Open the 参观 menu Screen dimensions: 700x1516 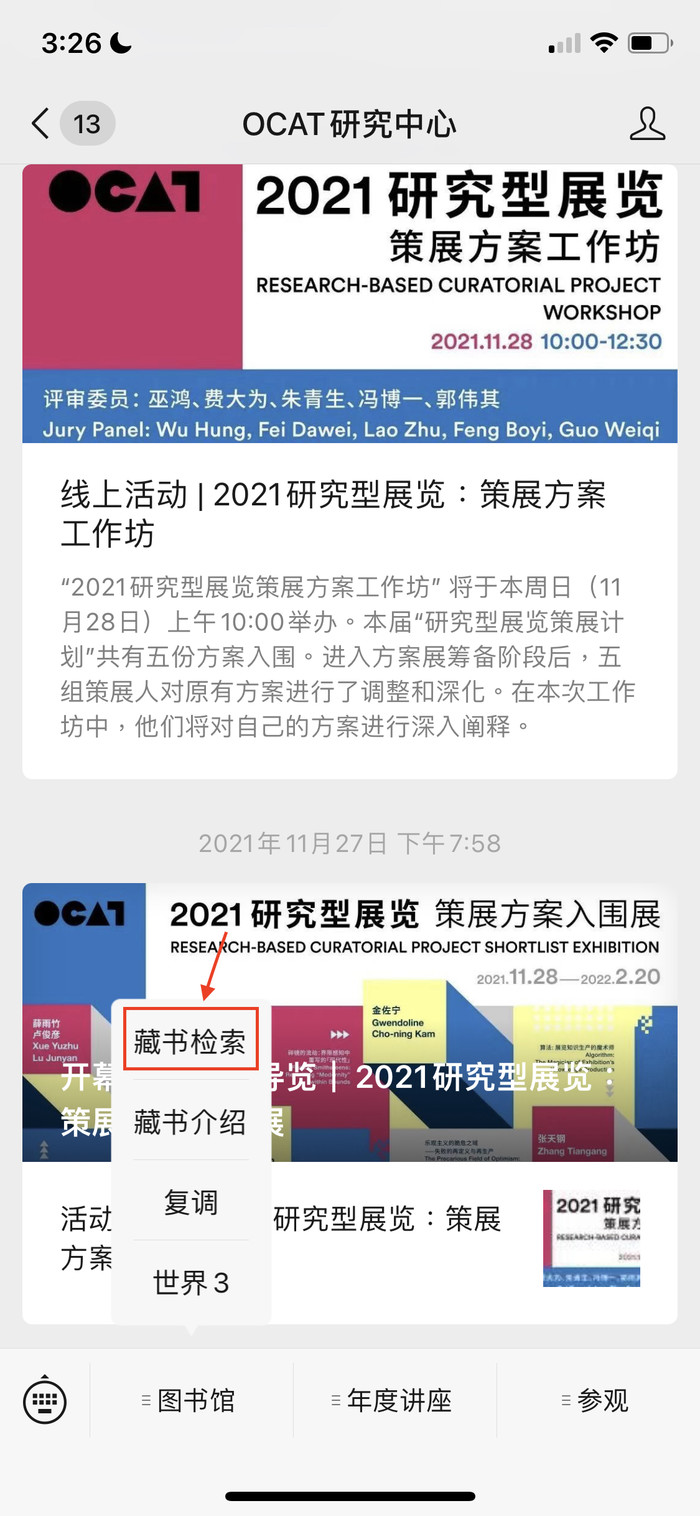[597, 1400]
